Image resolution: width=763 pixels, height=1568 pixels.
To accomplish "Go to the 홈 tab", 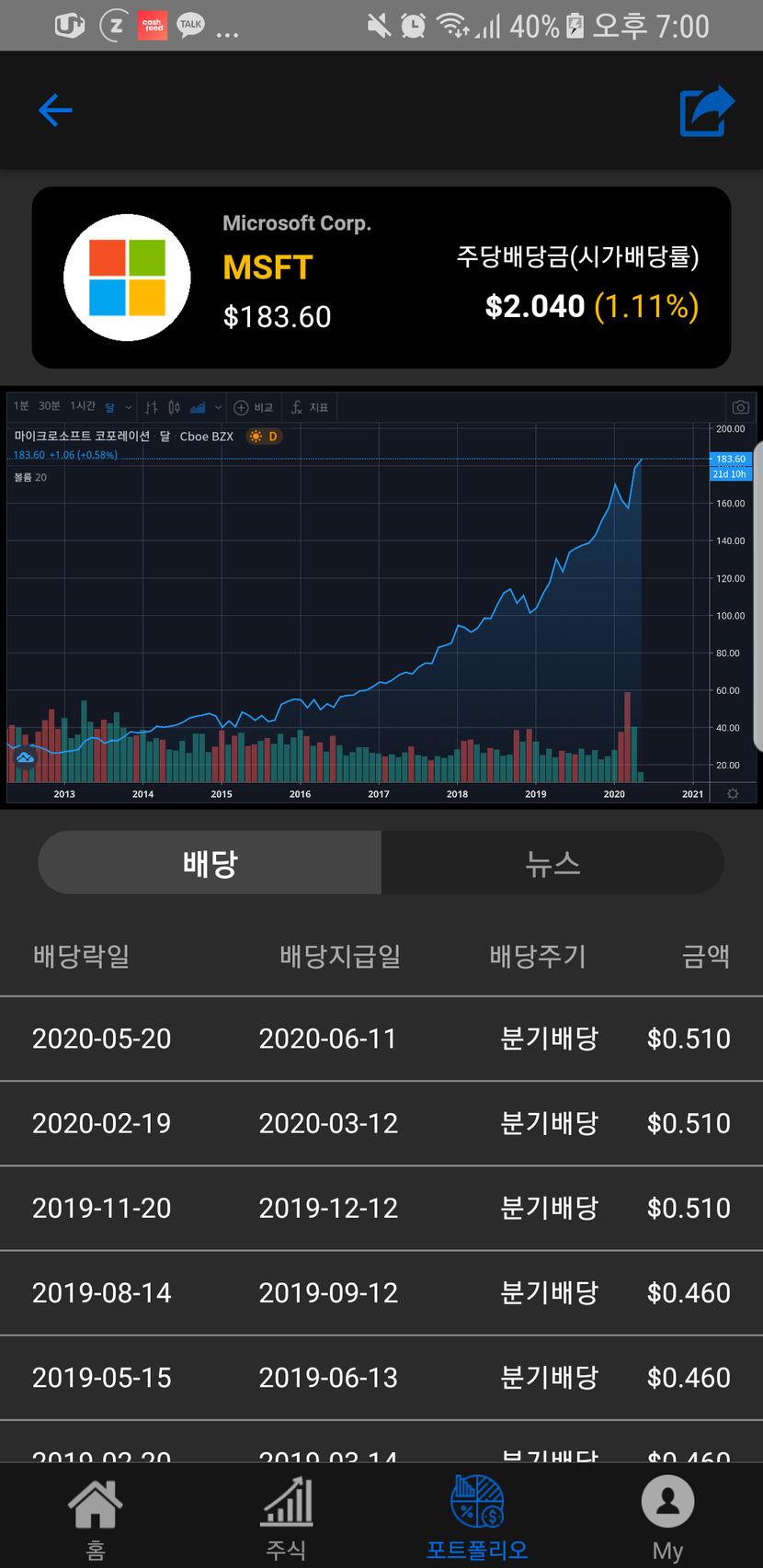I will pyautogui.click(x=96, y=1517).
